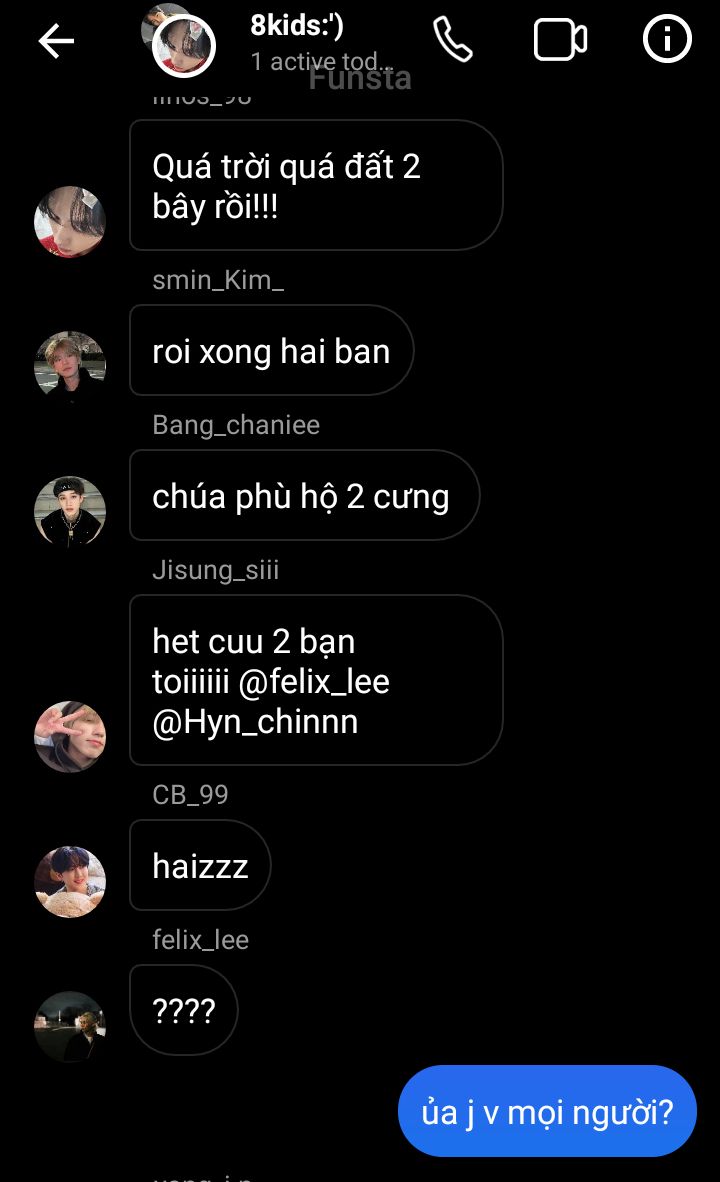
Task: View Bang_chaniee's avatar profile
Action: pyautogui.click(x=70, y=511)
